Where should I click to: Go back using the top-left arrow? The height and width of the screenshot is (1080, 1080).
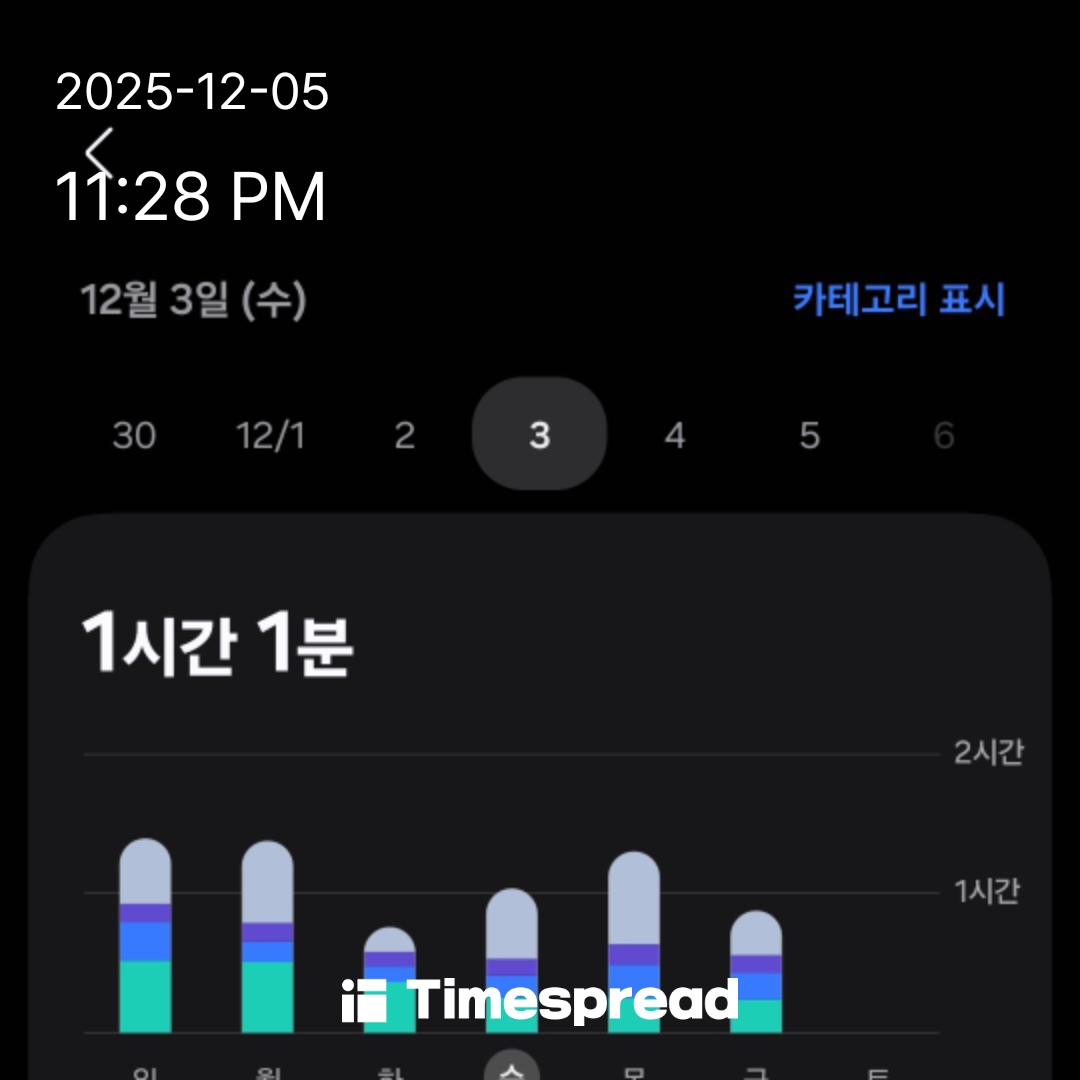(x=99, y=152)
